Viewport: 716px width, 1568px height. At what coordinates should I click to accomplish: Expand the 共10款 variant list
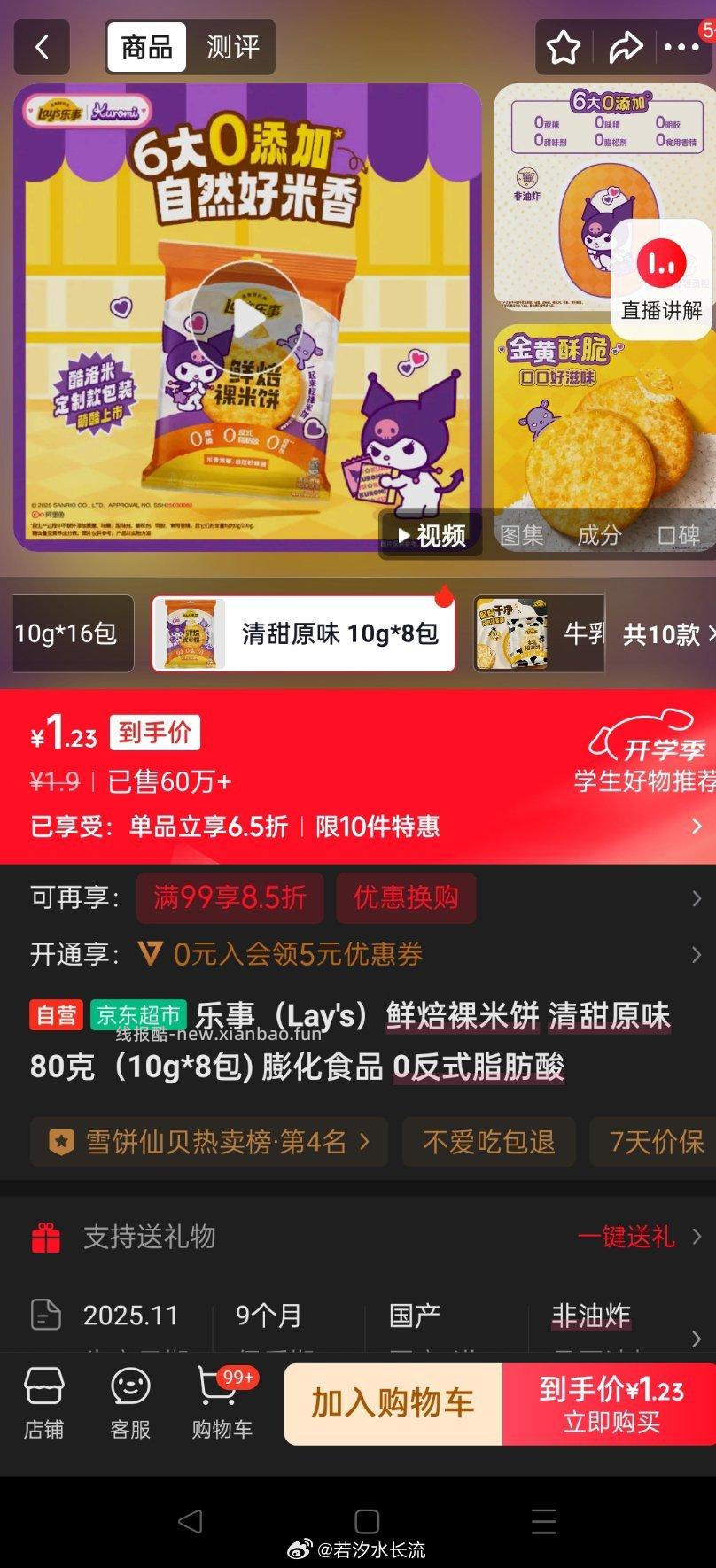point(666,634)
